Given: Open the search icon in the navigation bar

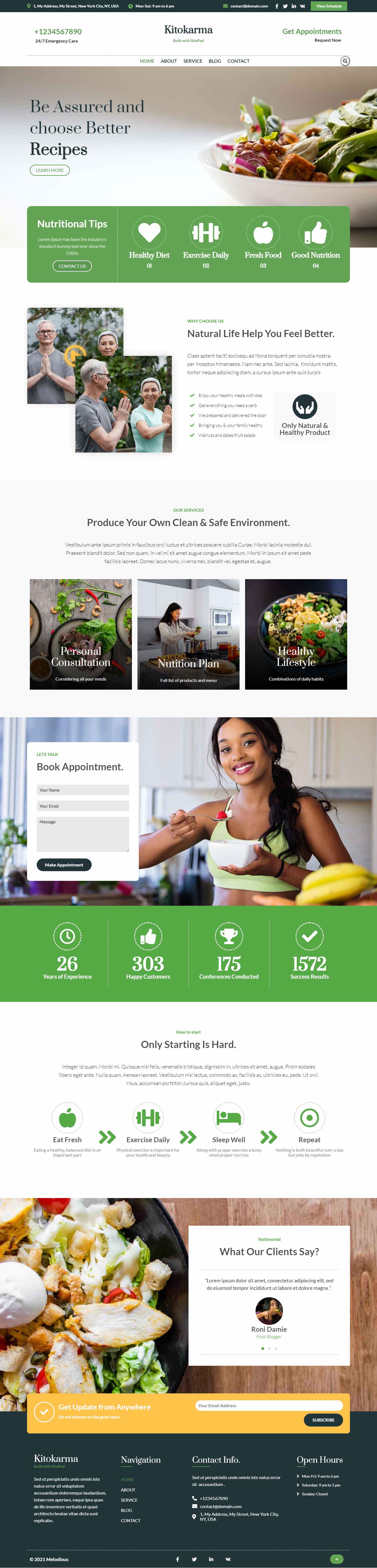Looking at the screenshot, I should point(345,61).
